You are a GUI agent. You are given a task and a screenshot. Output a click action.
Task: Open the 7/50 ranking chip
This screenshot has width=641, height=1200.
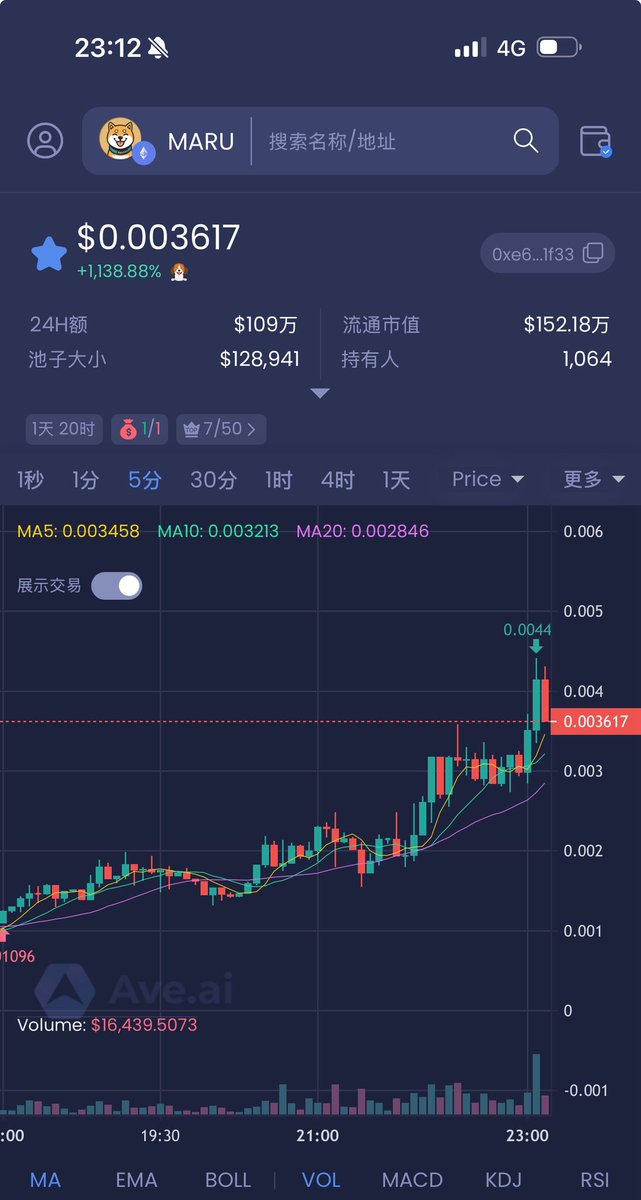point(221,429)
